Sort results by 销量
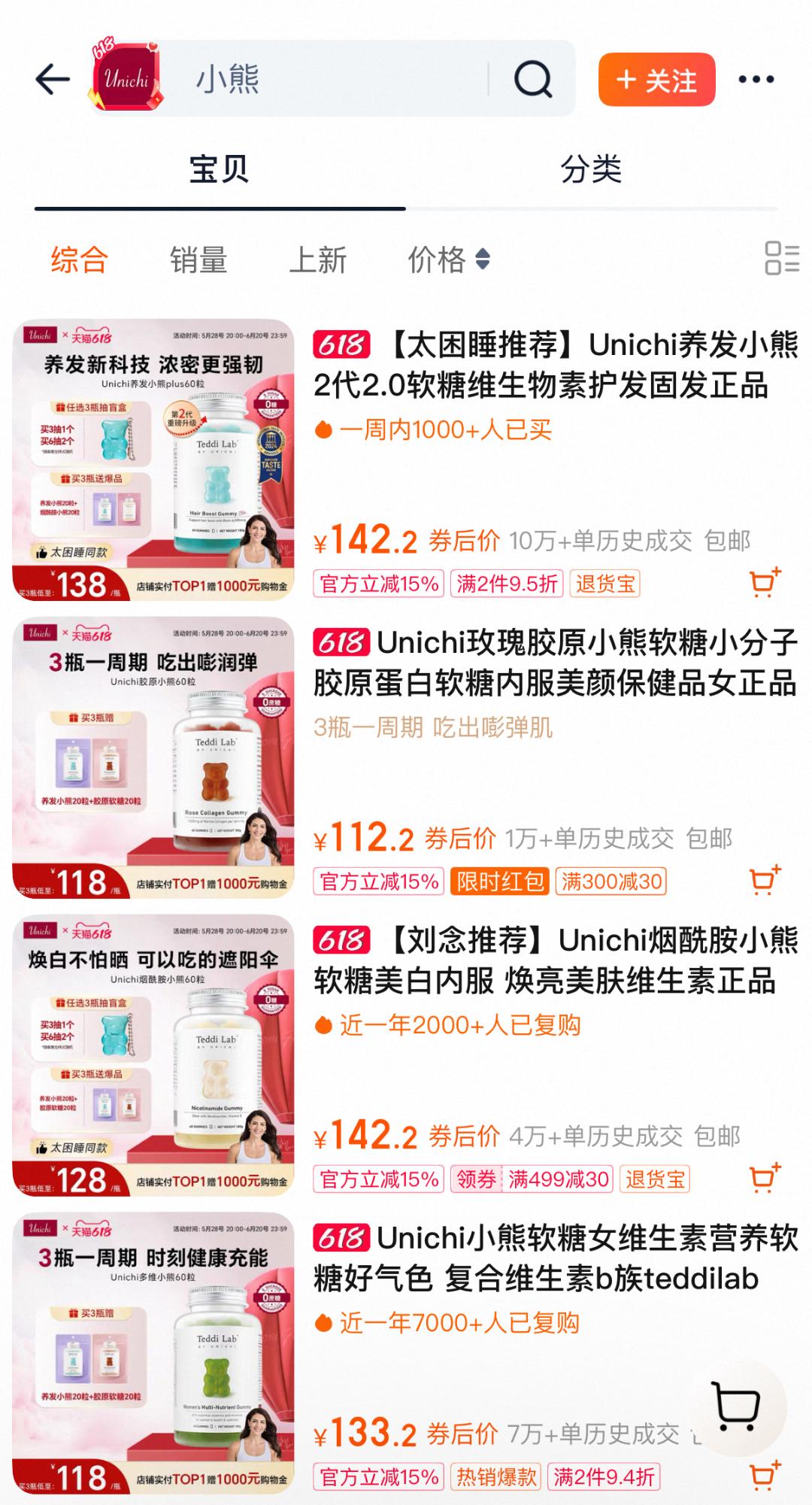This screenshot has height=1505, width=812. [198, 260]
